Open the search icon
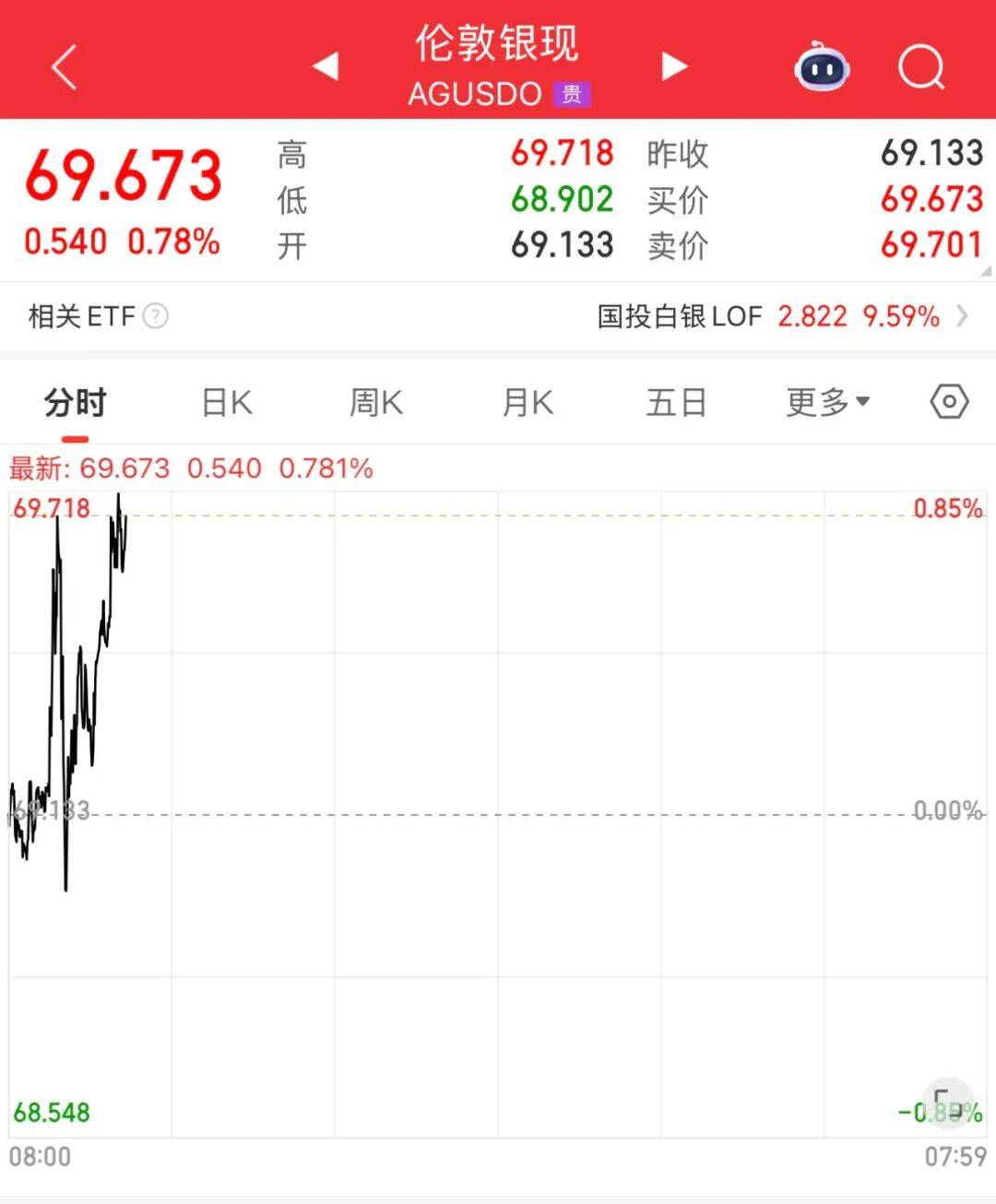Viewport: 996px width, 1204px height. 920,67
